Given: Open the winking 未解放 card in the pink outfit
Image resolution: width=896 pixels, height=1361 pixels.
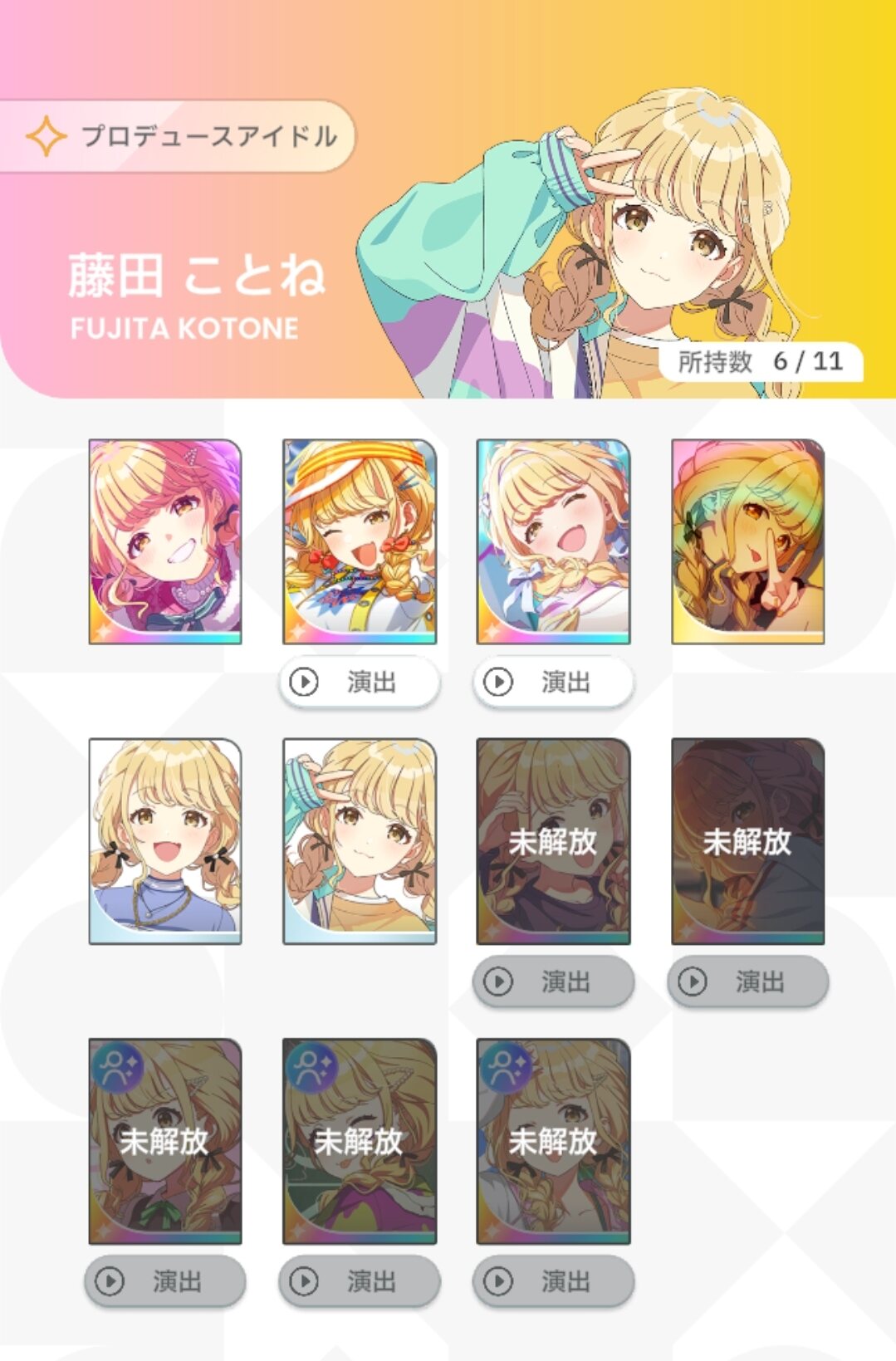Looking at the screenshot, I should (360, 1141).
